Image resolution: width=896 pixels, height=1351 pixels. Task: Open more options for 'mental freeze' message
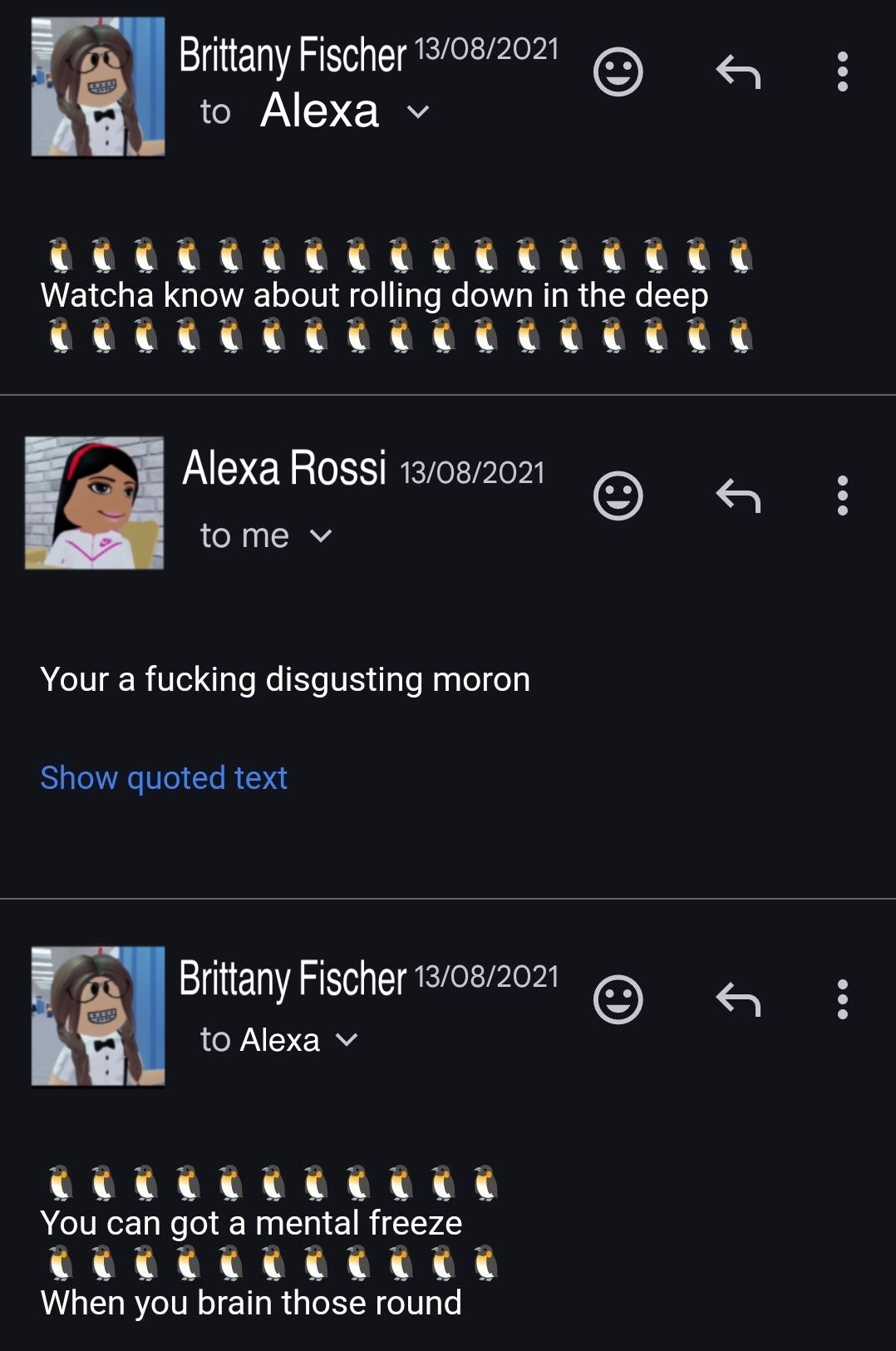click(842, 999)
